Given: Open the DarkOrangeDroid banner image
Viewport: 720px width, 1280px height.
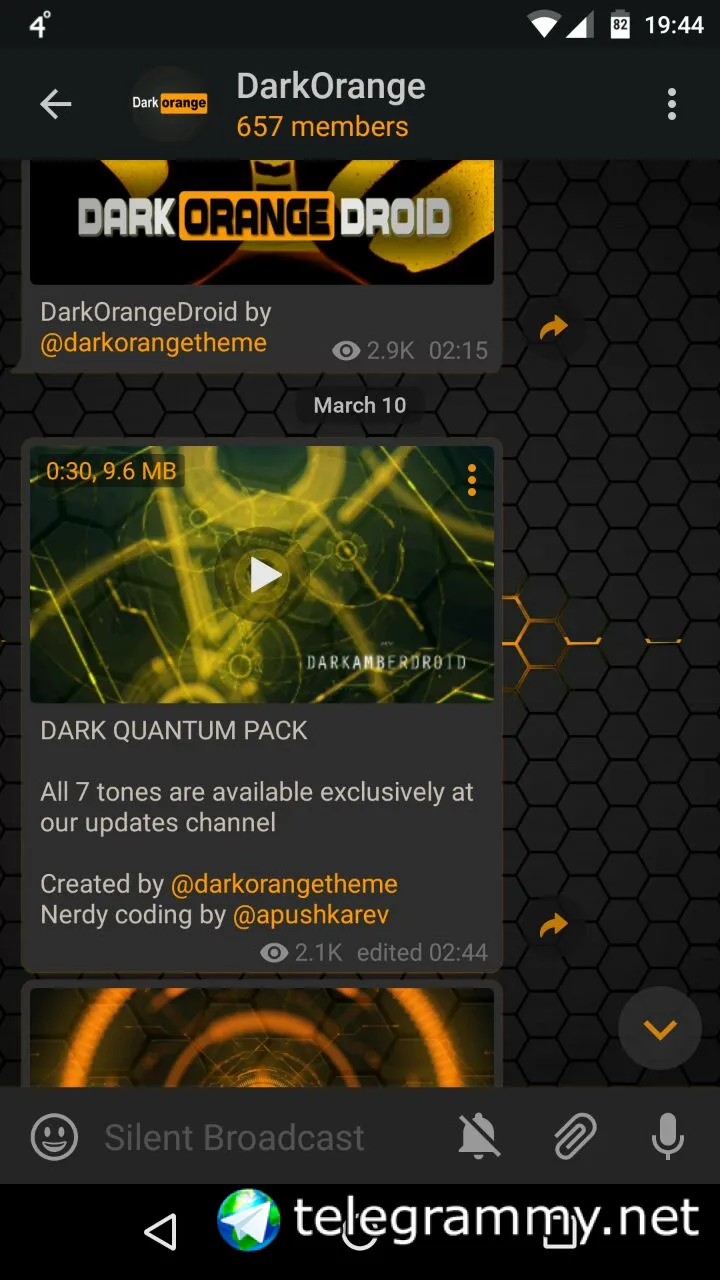Looking at the screenshot, I should (262, 222).
